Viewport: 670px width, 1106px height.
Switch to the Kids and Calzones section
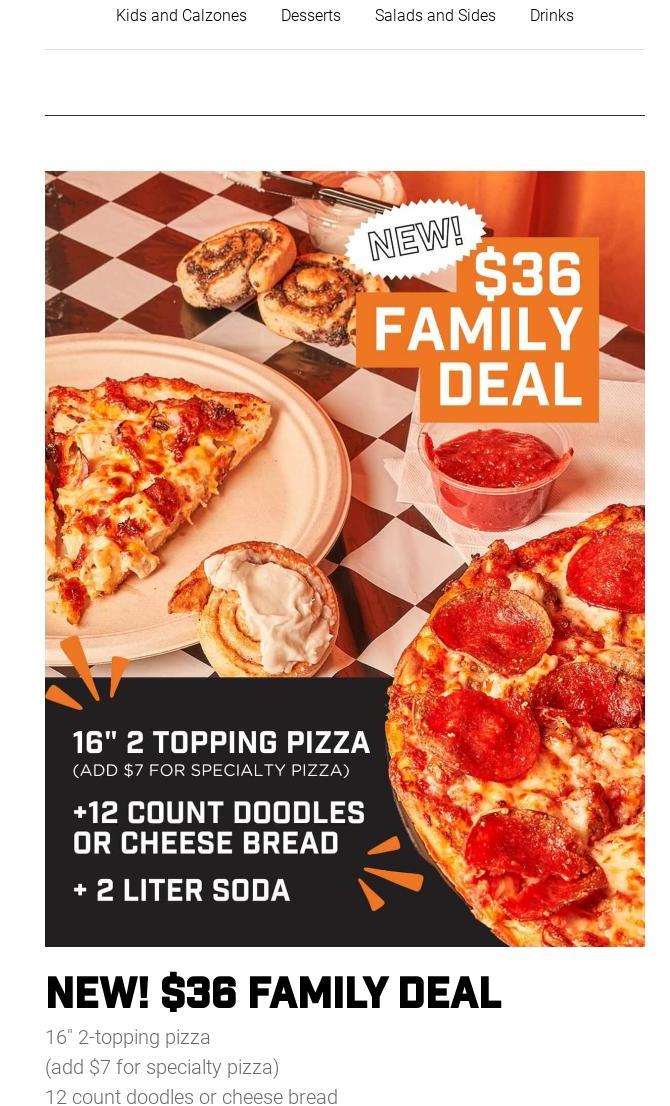[x=181, y=16]
